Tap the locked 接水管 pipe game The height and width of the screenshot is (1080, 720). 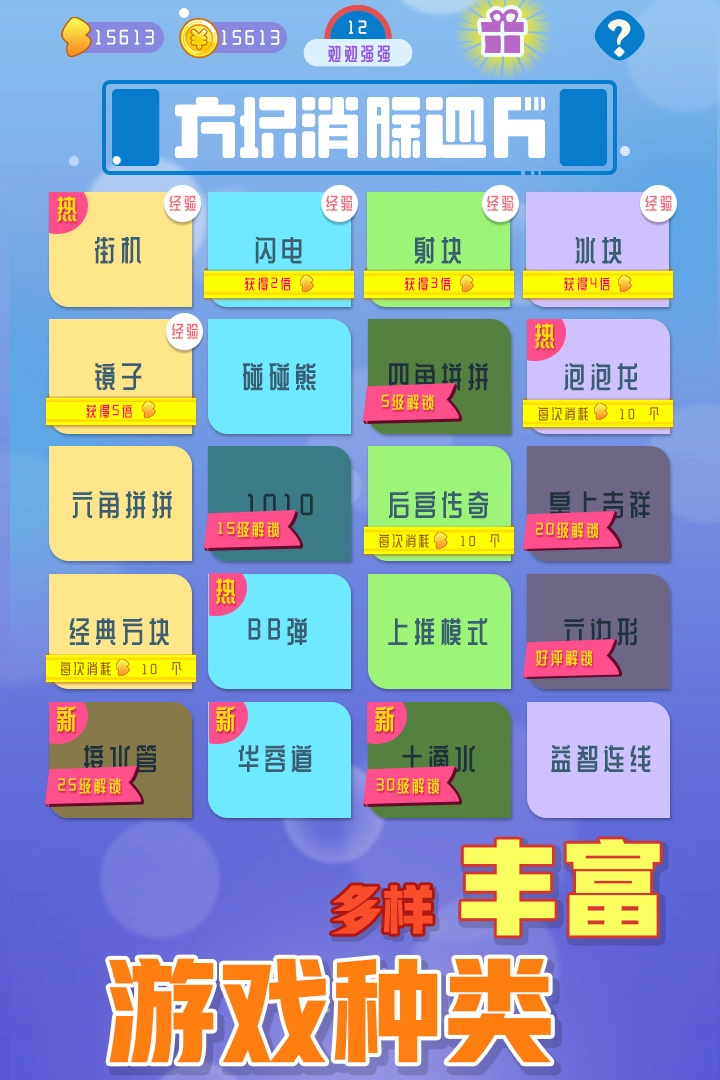click(120, 760)
